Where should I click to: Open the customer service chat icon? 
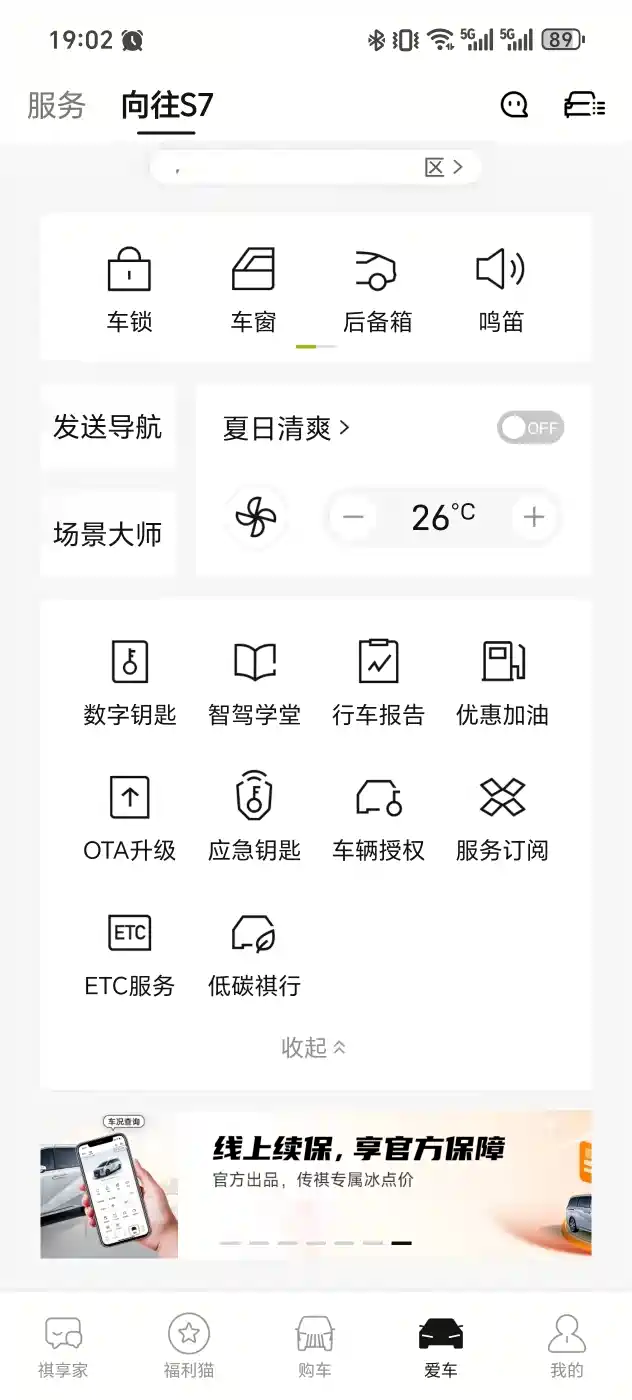click(514, 105)
